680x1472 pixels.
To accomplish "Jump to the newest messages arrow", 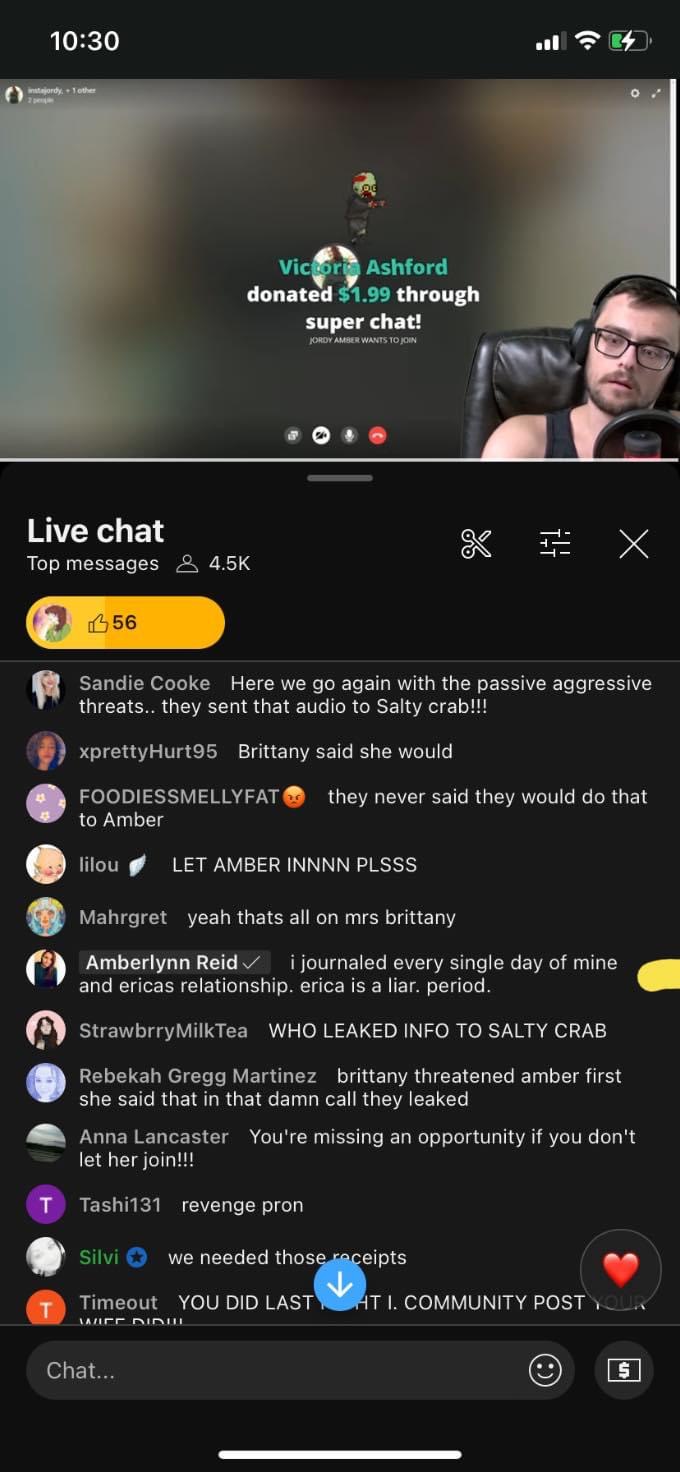I will [340, 1285].
